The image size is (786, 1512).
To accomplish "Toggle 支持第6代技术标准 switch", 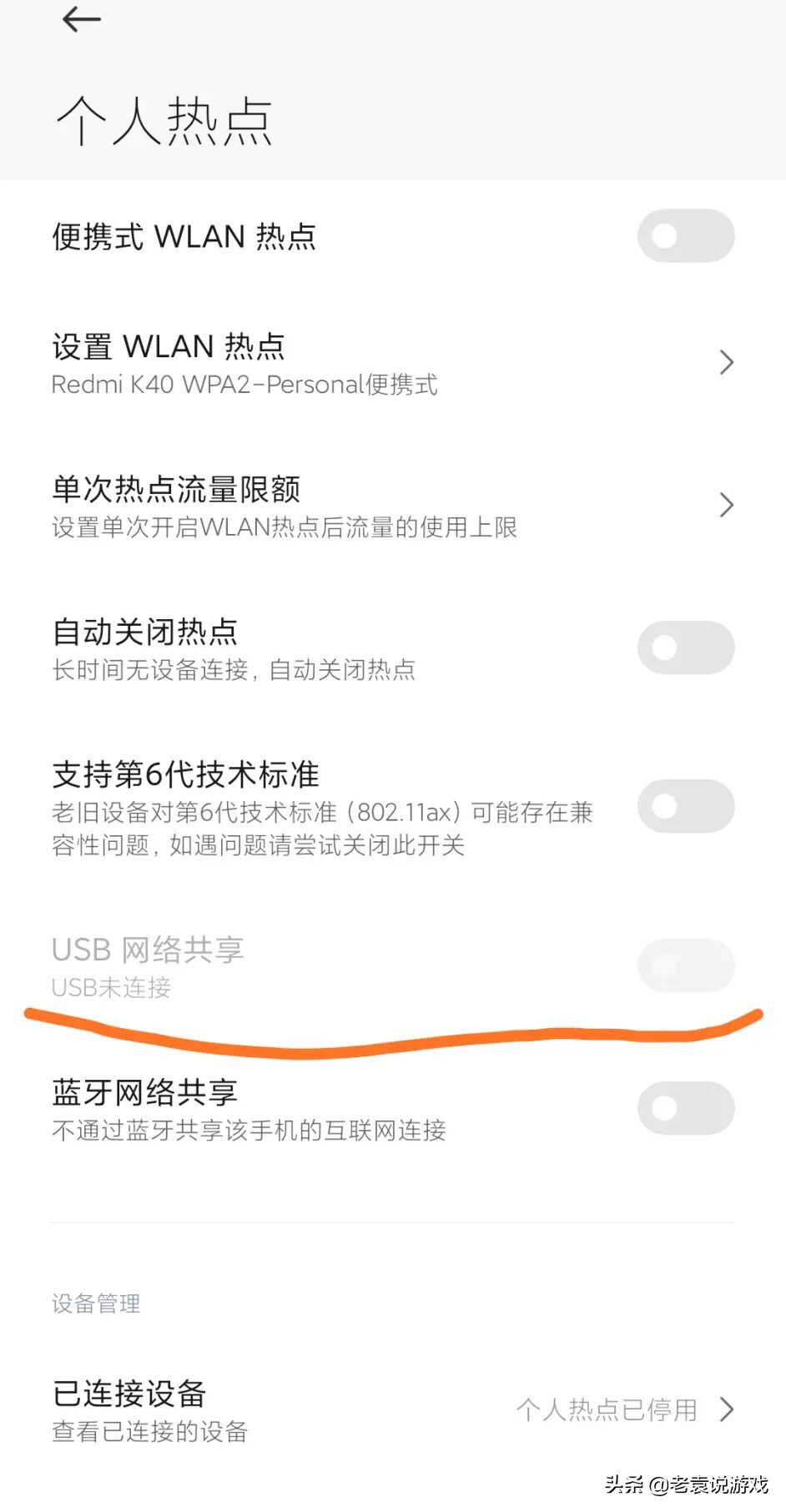I will coord(685,806).
